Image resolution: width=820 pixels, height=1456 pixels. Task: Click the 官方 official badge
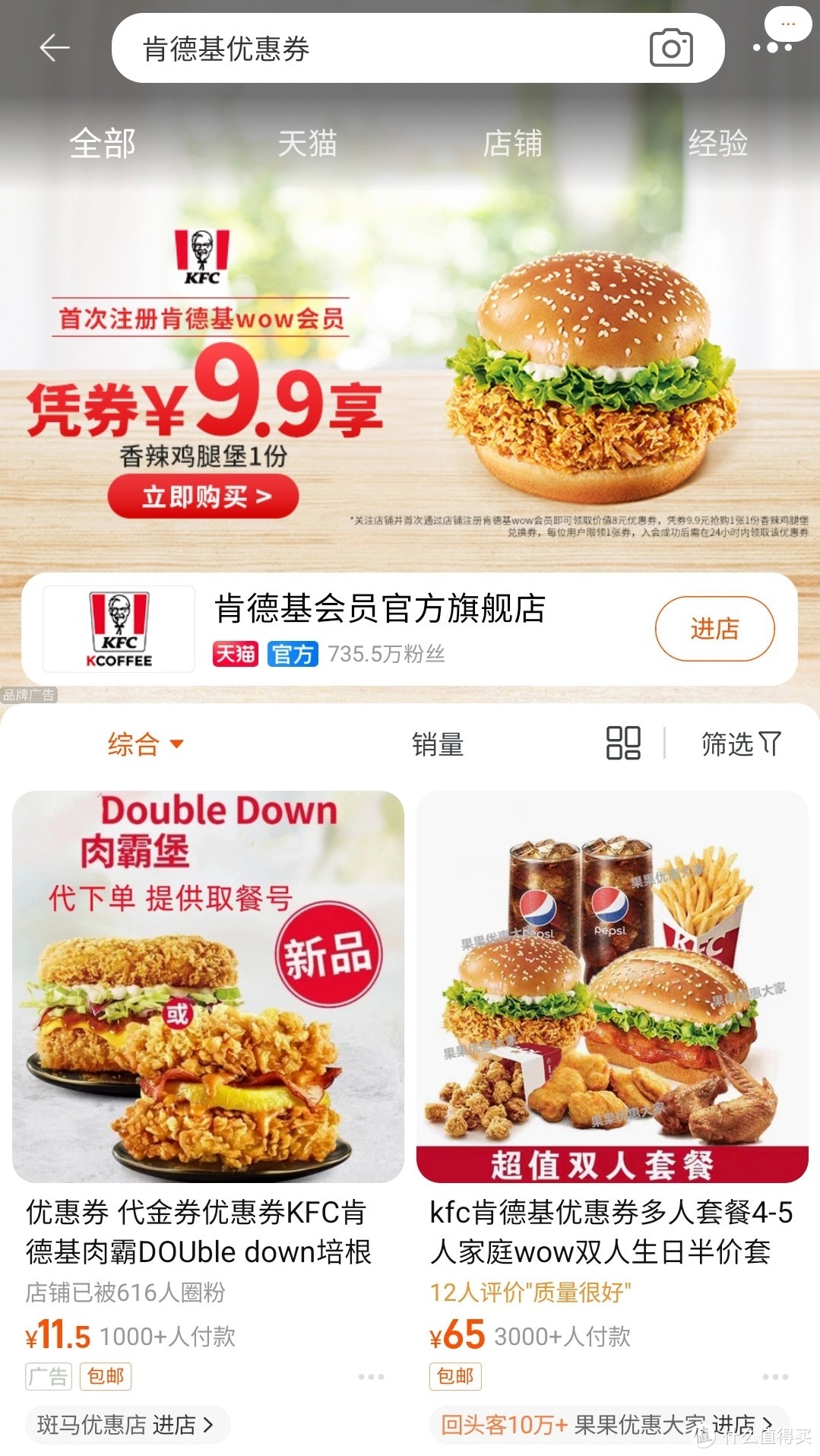[293, 654]
